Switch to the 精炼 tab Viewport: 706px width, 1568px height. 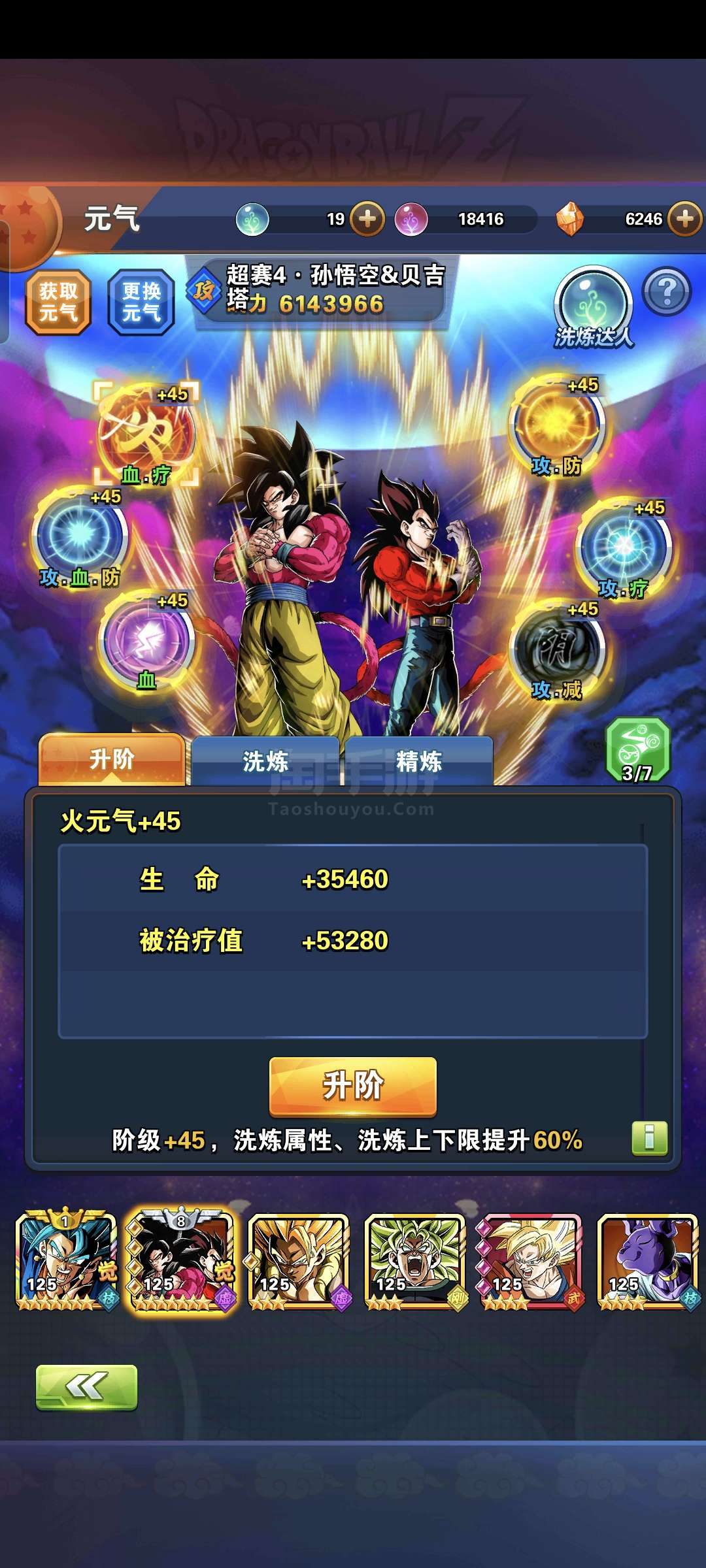(x=418, y=761)
